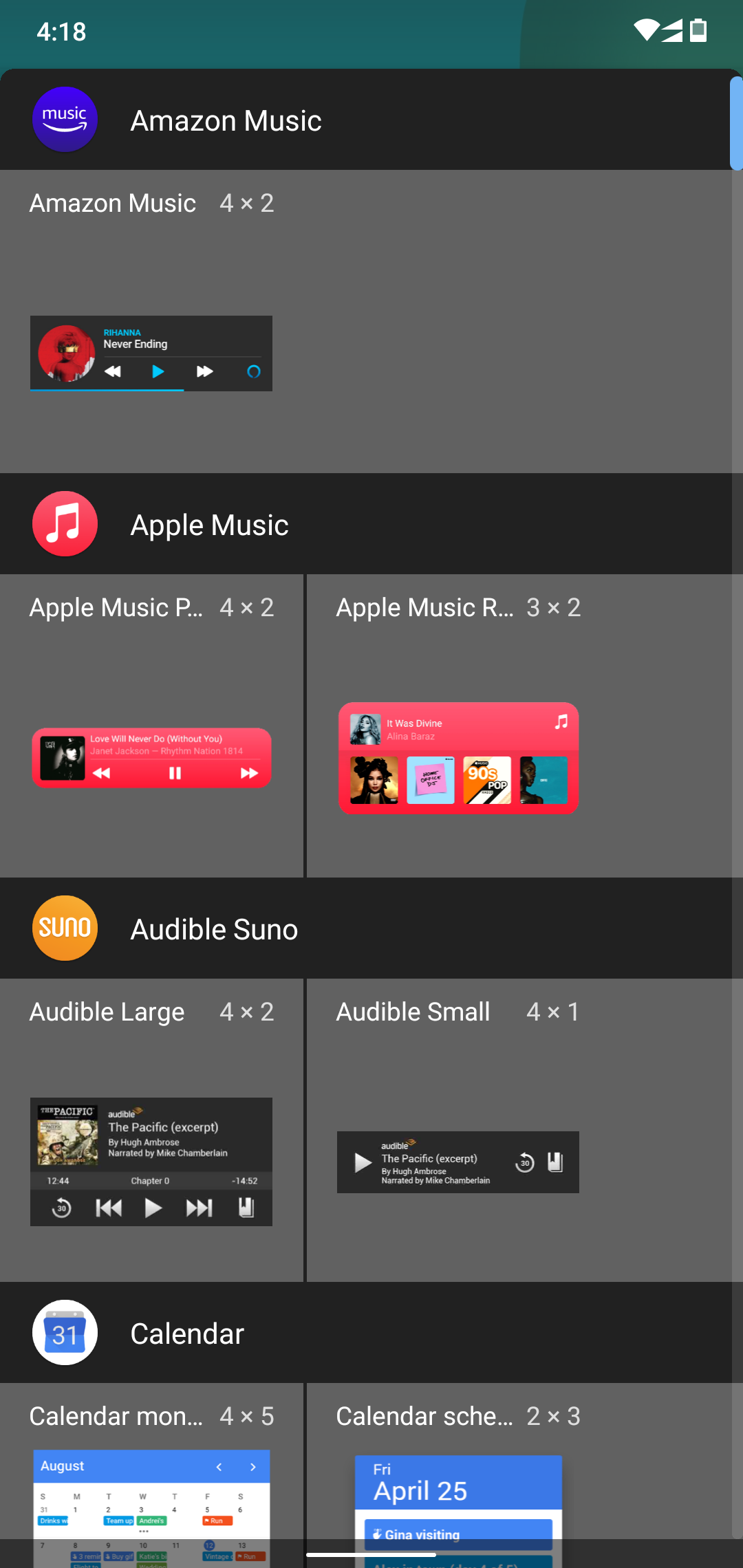Select the Audible Large 4 × 2 widget
Viewport: 743px width, 1568px height.
[151, 1130]
